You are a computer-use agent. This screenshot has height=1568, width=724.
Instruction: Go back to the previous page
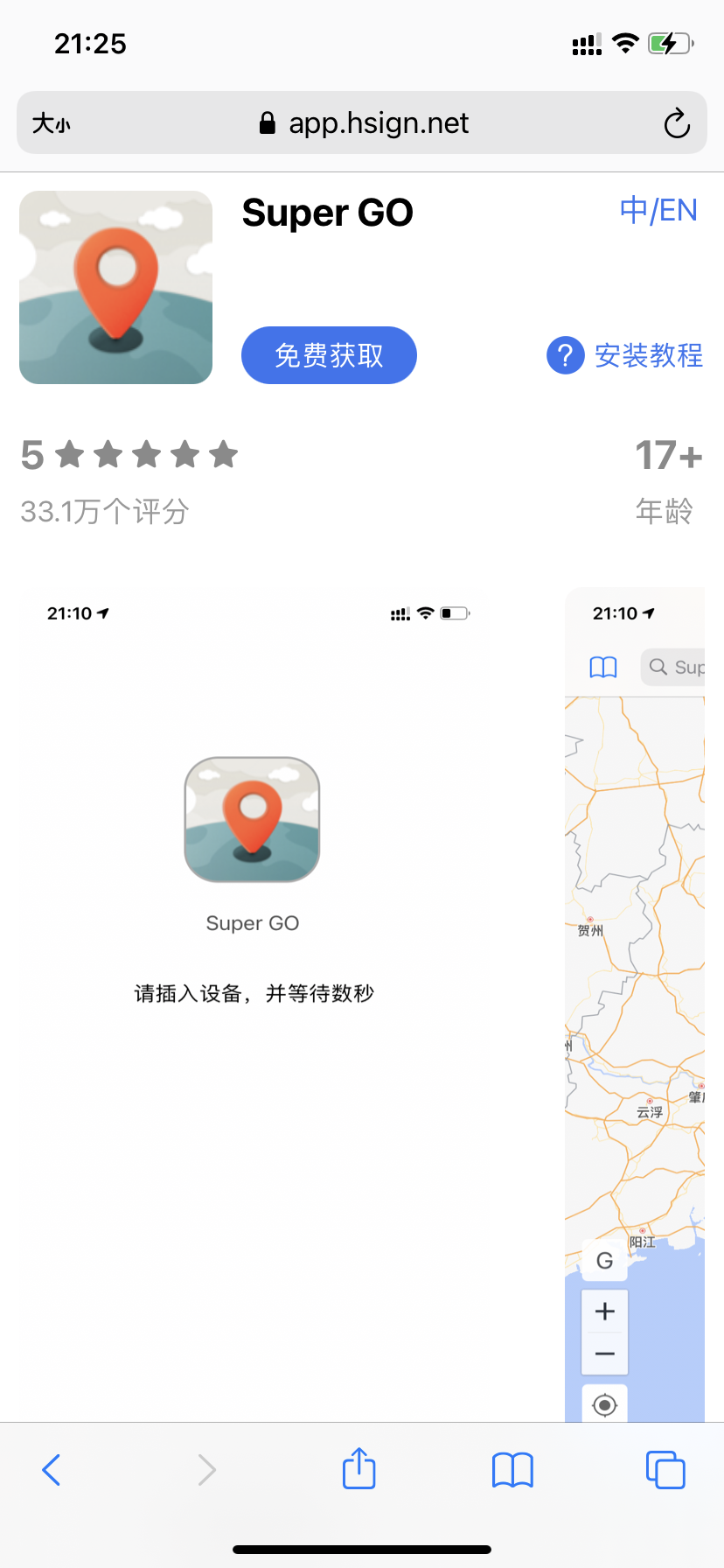(x=52, y=1469)
